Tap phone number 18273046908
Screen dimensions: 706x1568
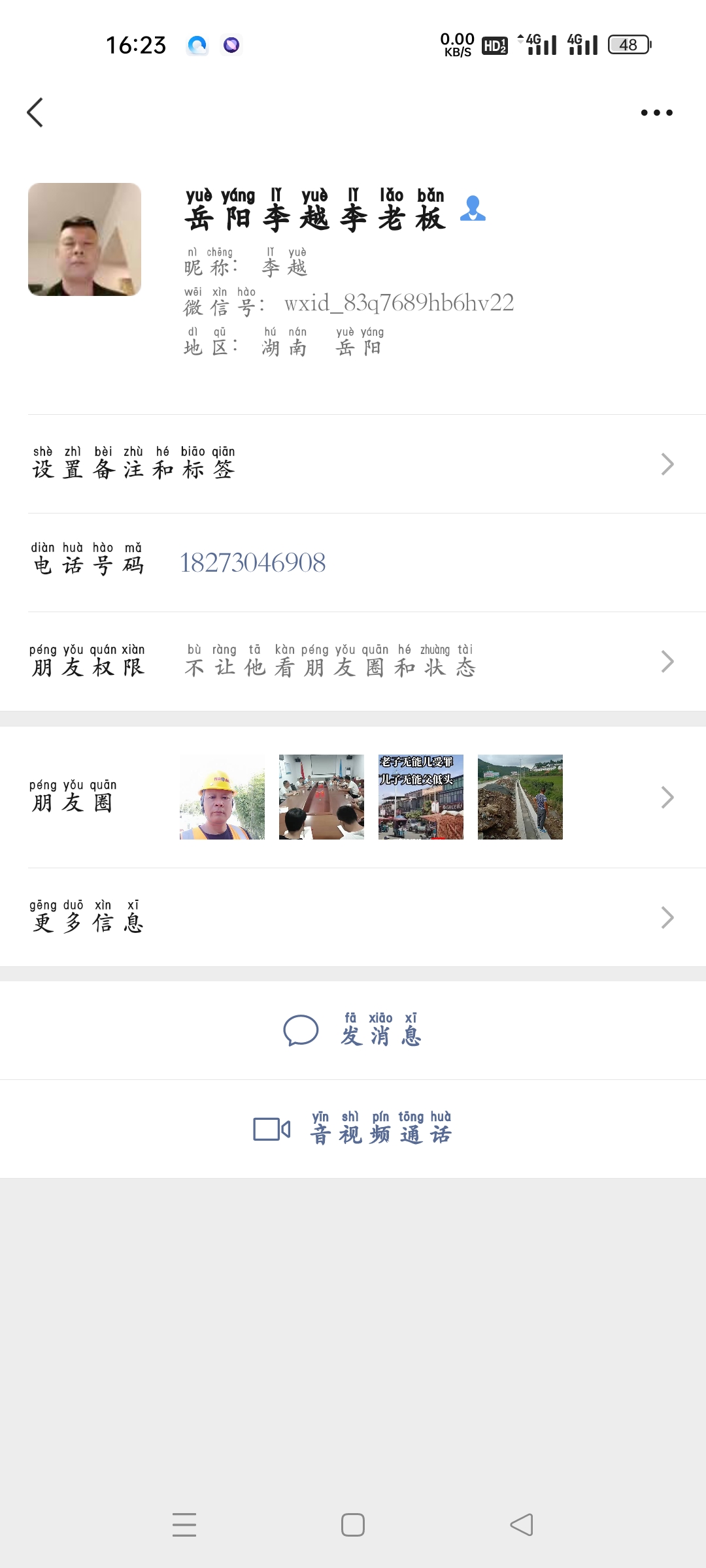pos(252,563)
